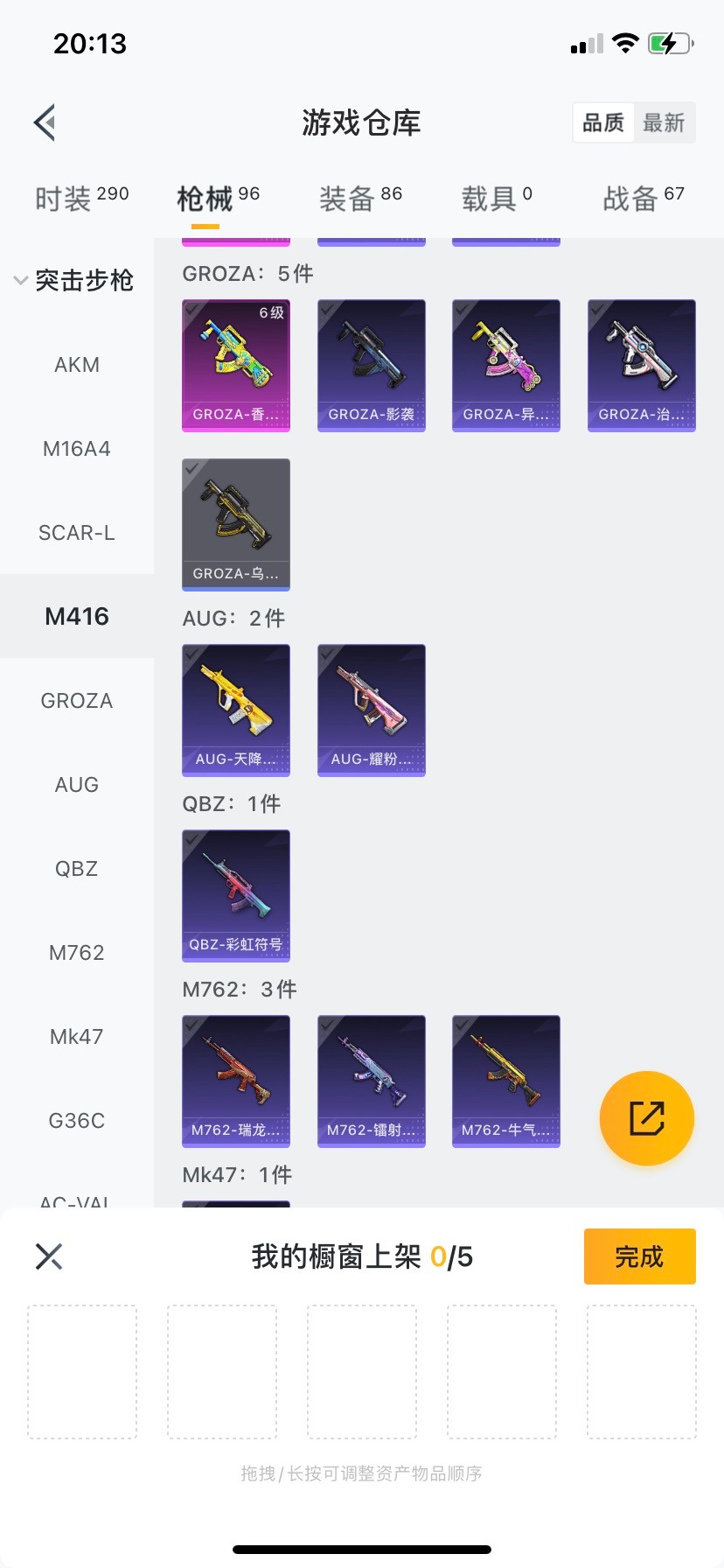Viewport: 724px width, 1568px height.
Task: Sort by 最新
Action: pos(664,122)
